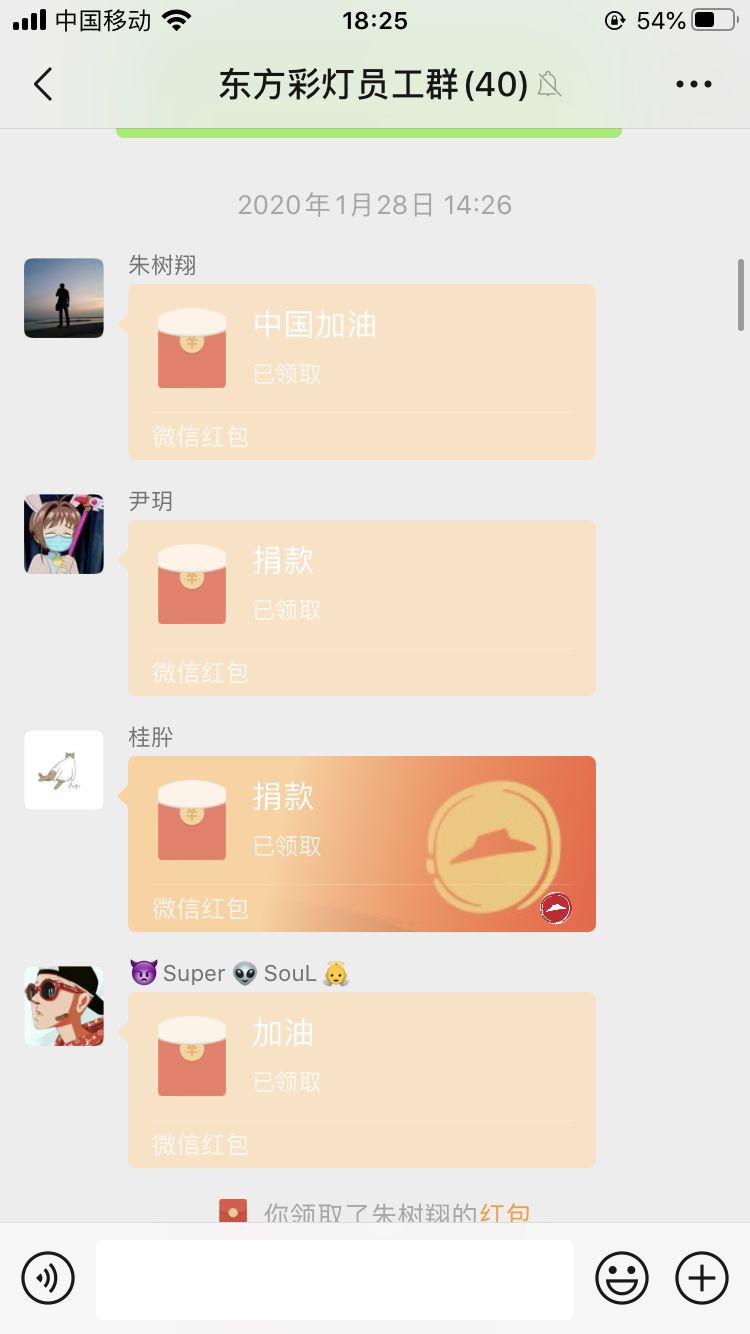The image size is (750, 1334).
Task: View Super SouL's profile avatar
Action: pos(64,1006)
